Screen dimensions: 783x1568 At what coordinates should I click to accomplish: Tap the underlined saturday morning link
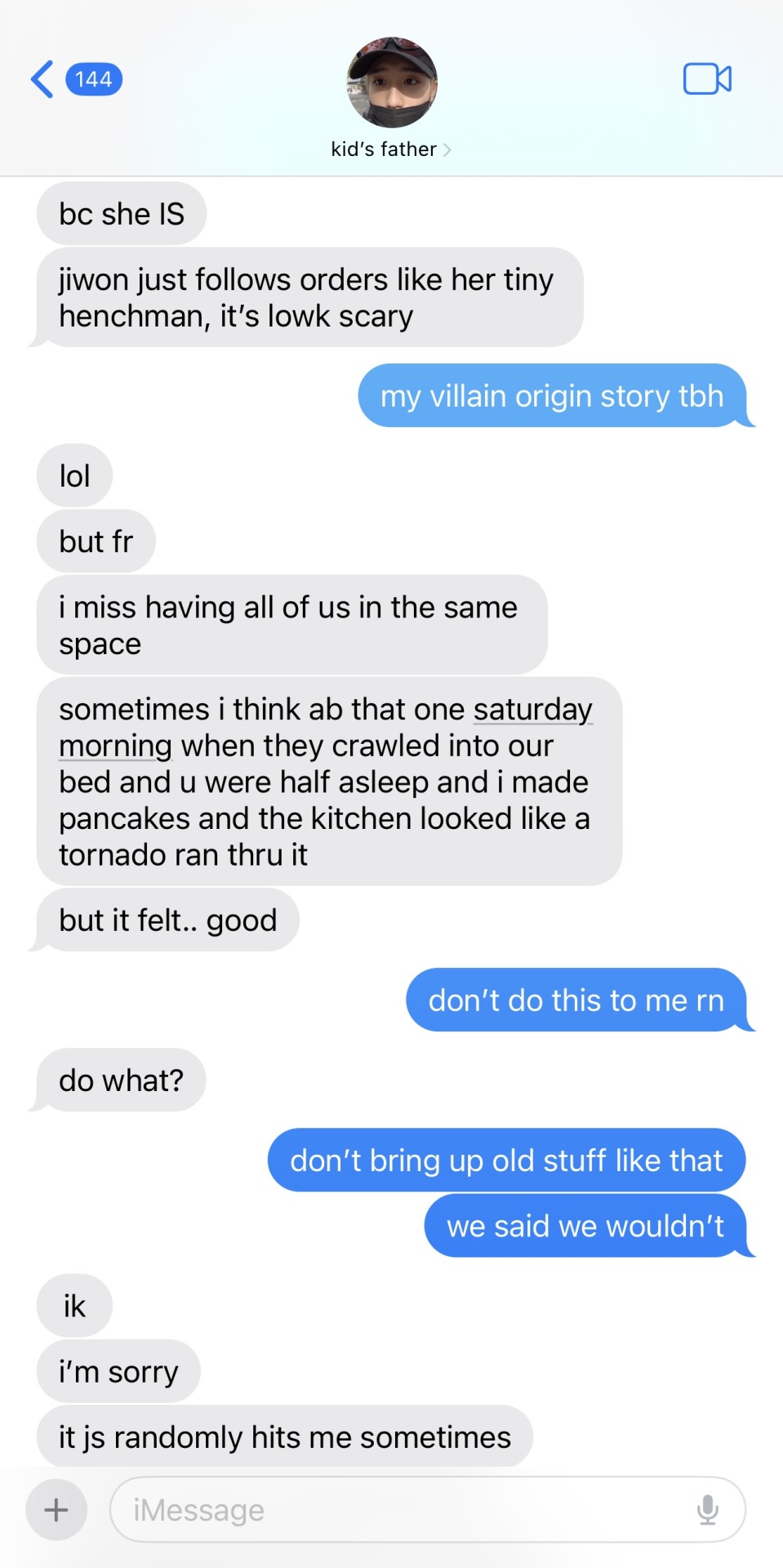(x=532, y=710)
